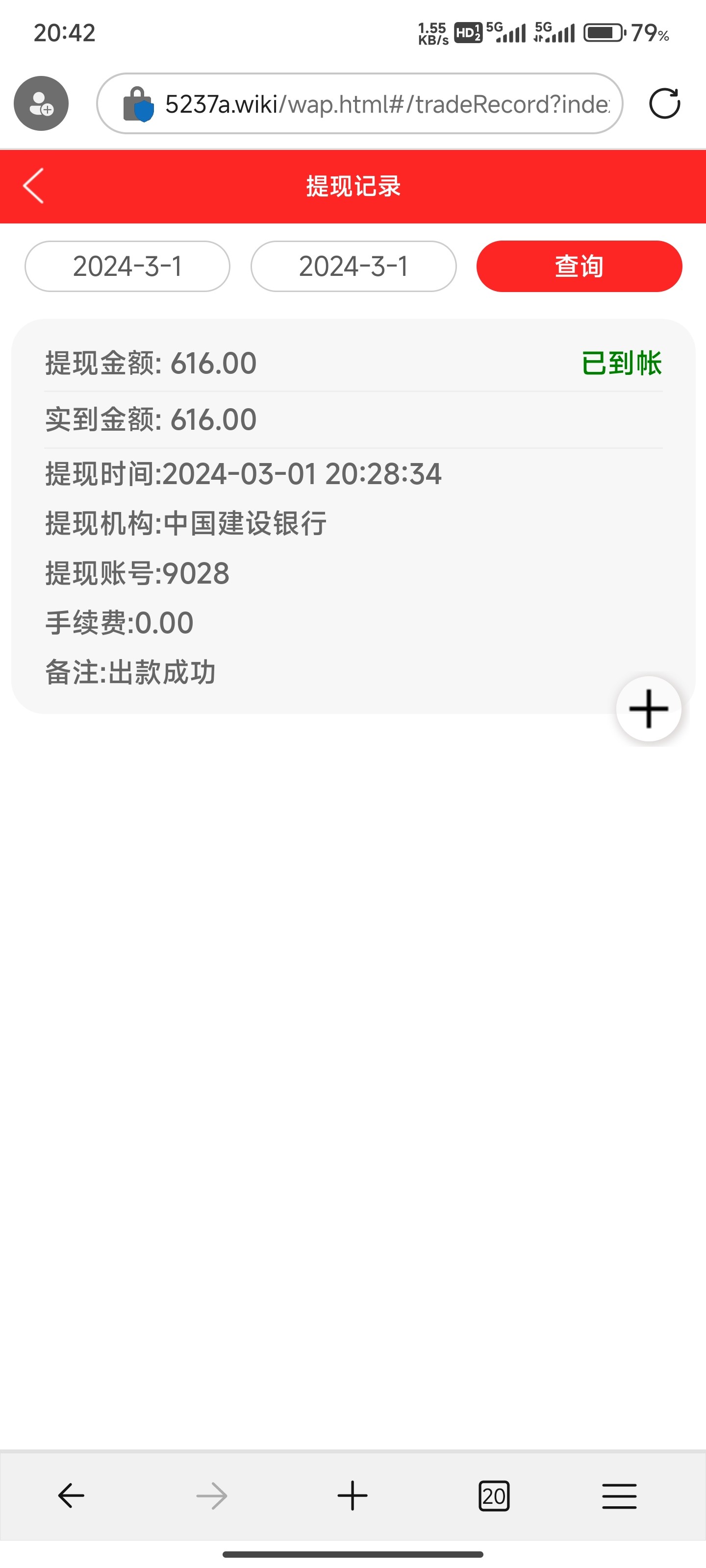
Task: Tap the 提现记录 page title
Action: pos(353,186)
